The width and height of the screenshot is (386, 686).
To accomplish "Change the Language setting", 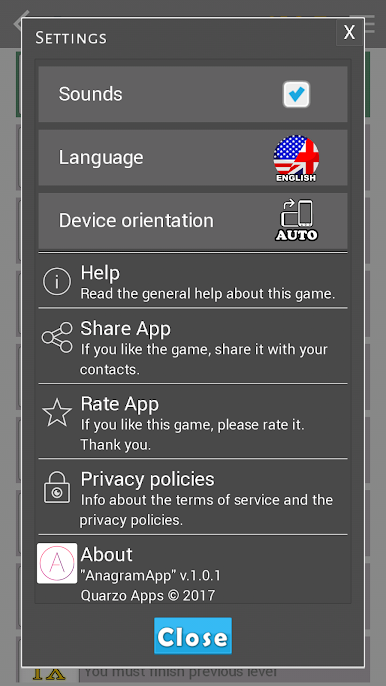I will pos(193,158).
